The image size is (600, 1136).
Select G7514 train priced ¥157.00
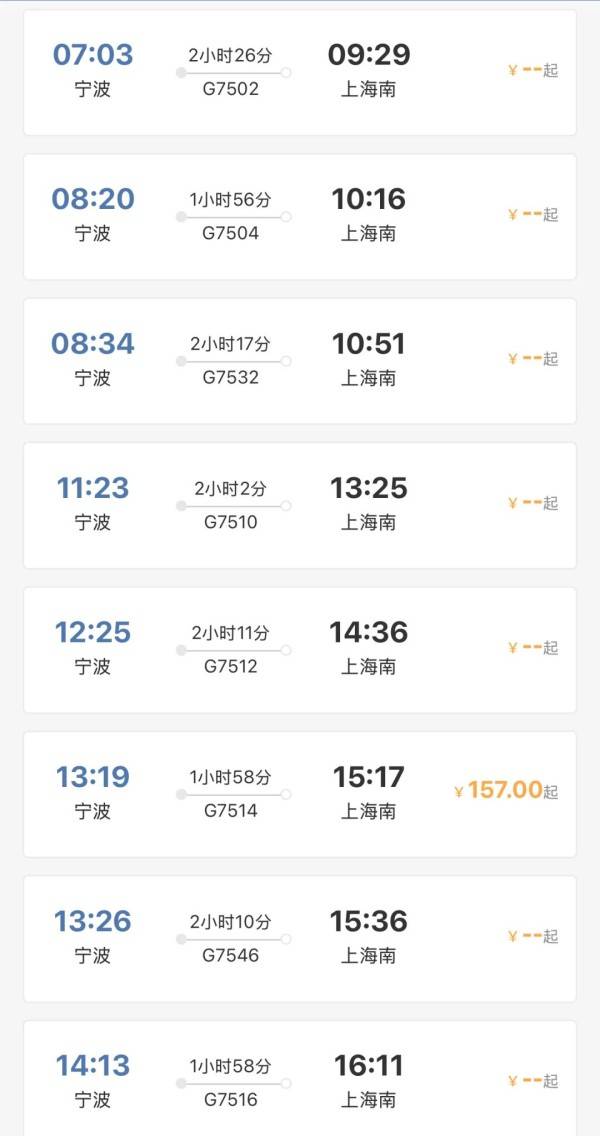(x=300, y=794)
